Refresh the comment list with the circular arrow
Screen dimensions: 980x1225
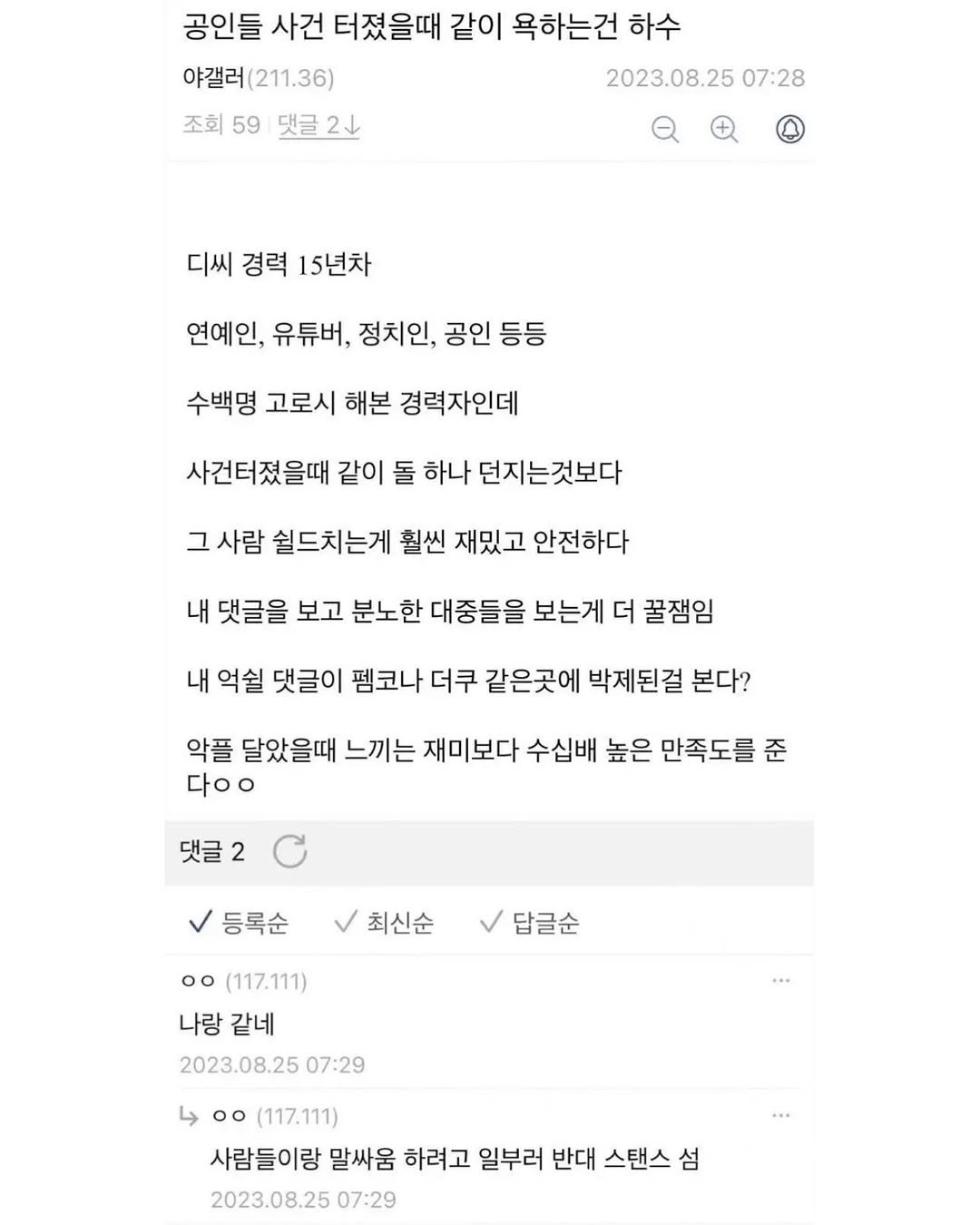coord(290,852)
